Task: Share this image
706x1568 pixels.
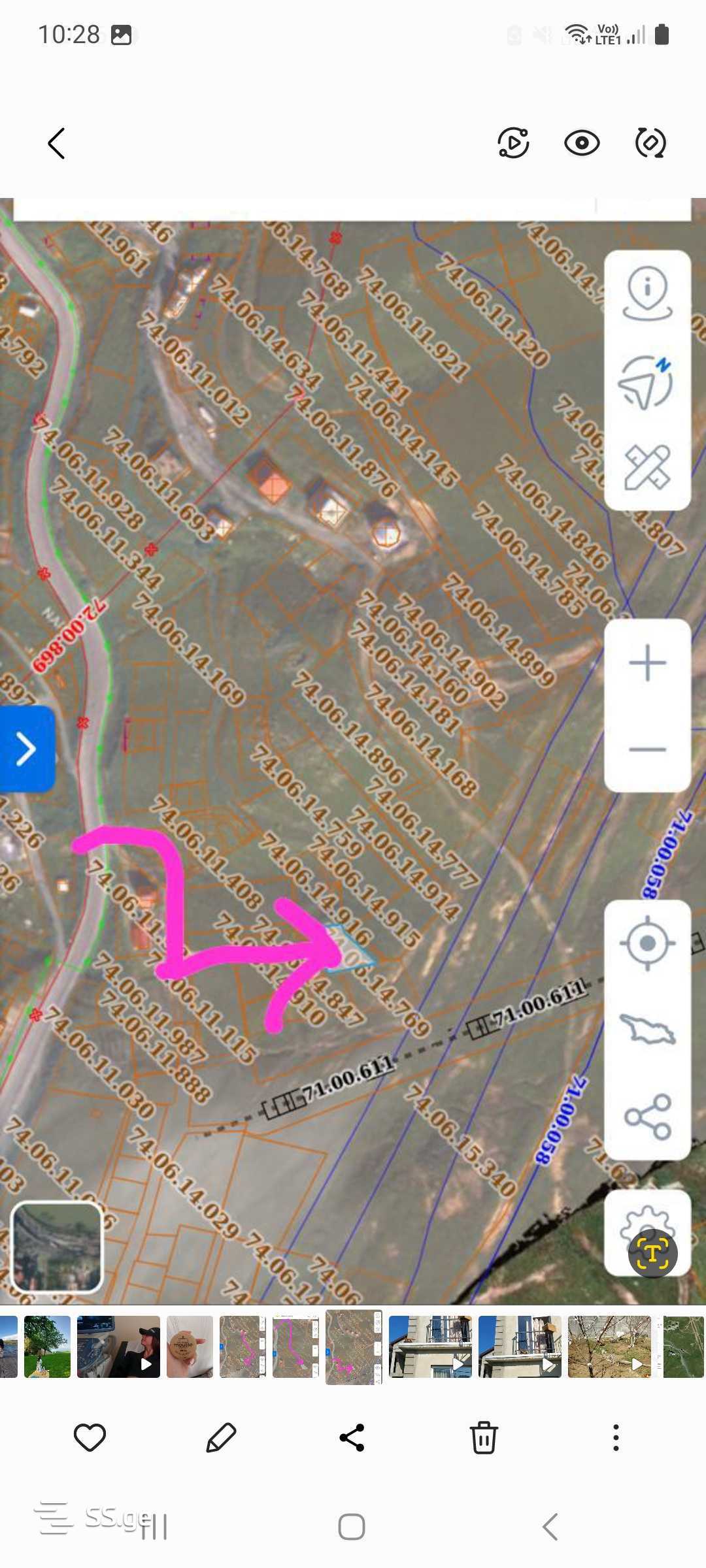Action: click(352, 1437)
